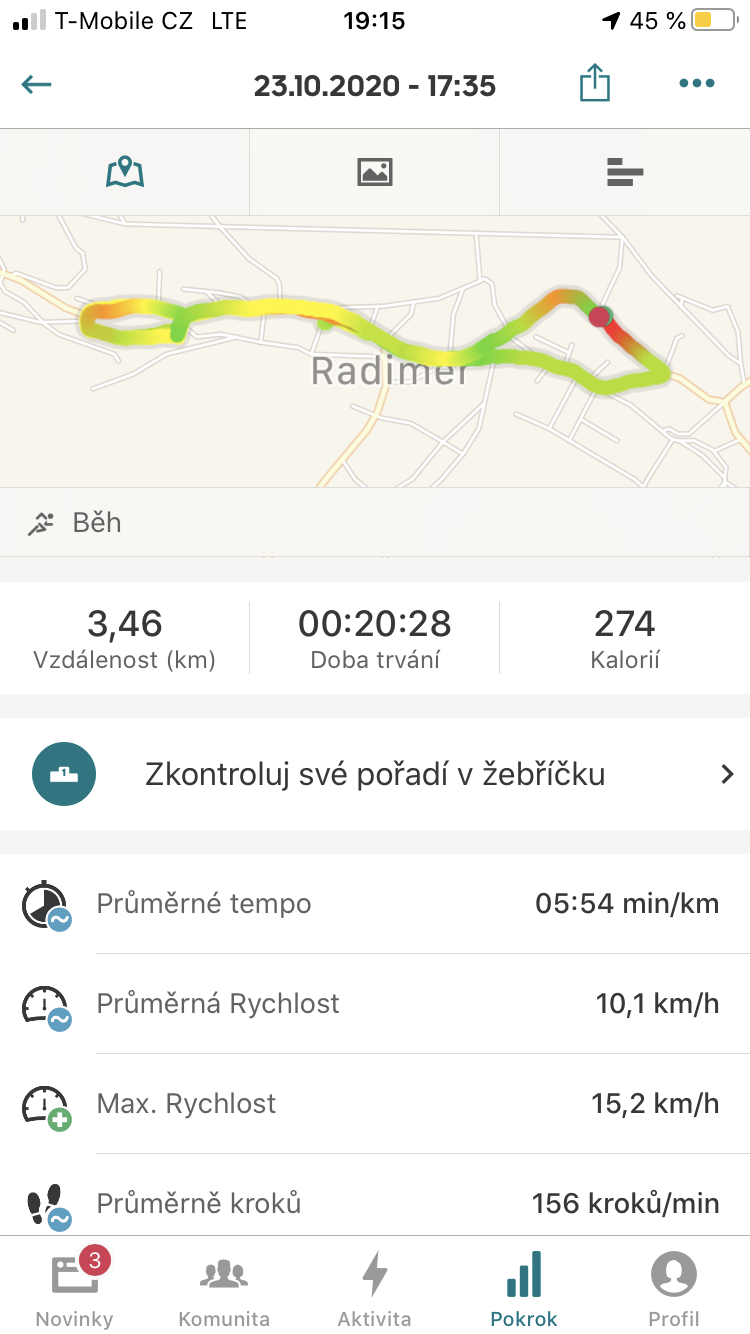Open the Aktivita tab
The image size is (750, 1334).
[374, 1286]
